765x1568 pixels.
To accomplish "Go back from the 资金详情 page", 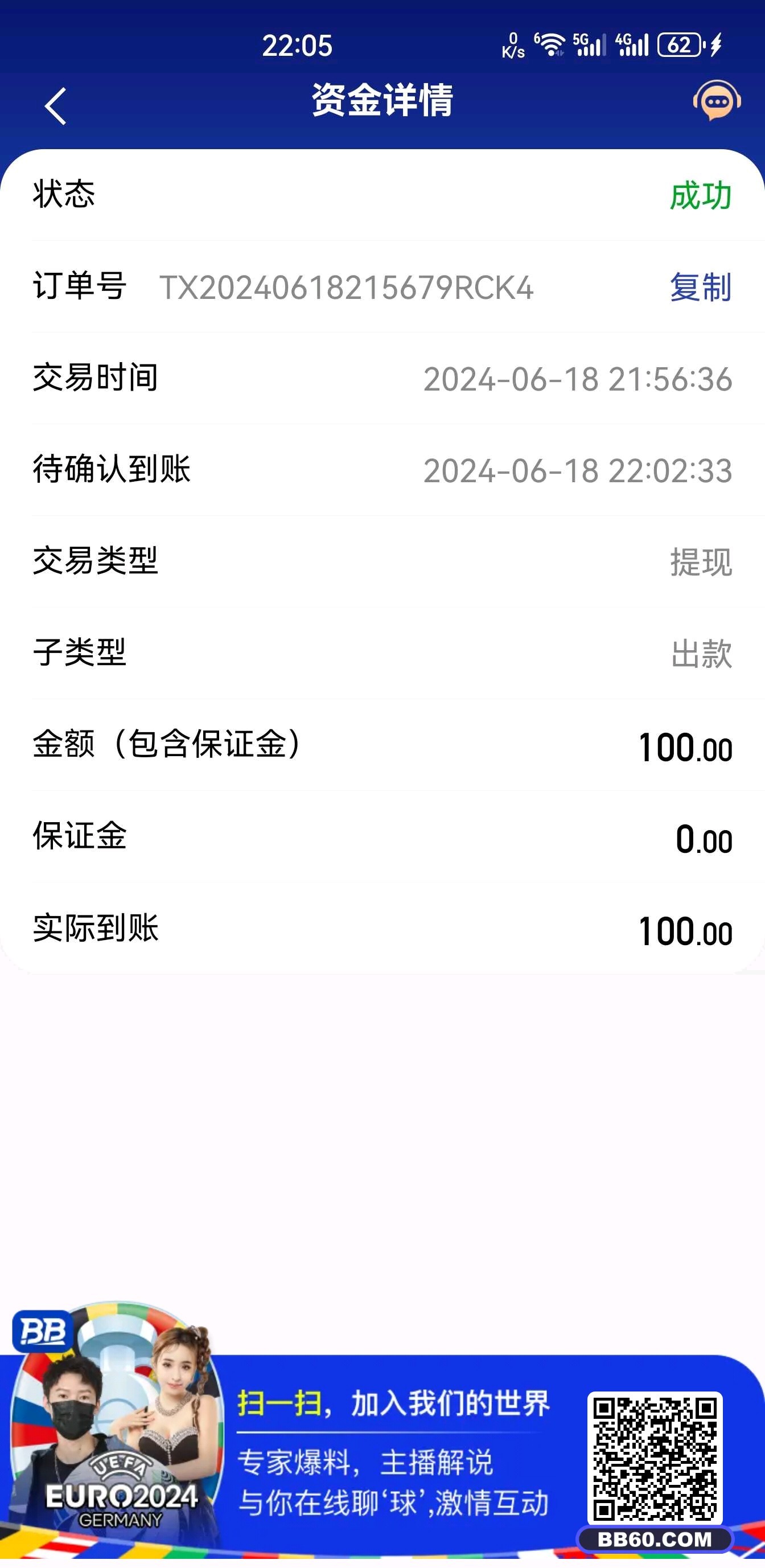I will (55, 106).
